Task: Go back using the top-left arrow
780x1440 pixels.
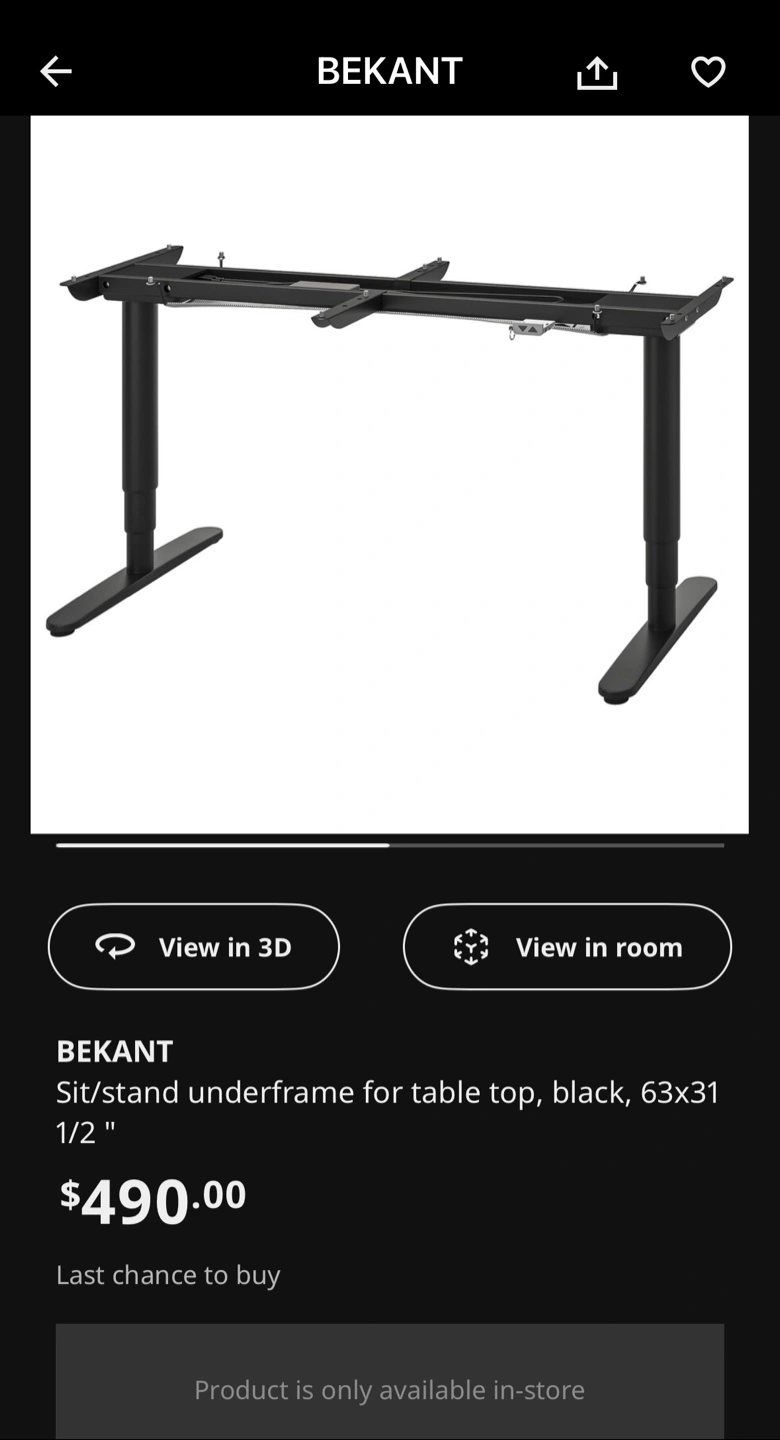Action: tap(56, 71)
